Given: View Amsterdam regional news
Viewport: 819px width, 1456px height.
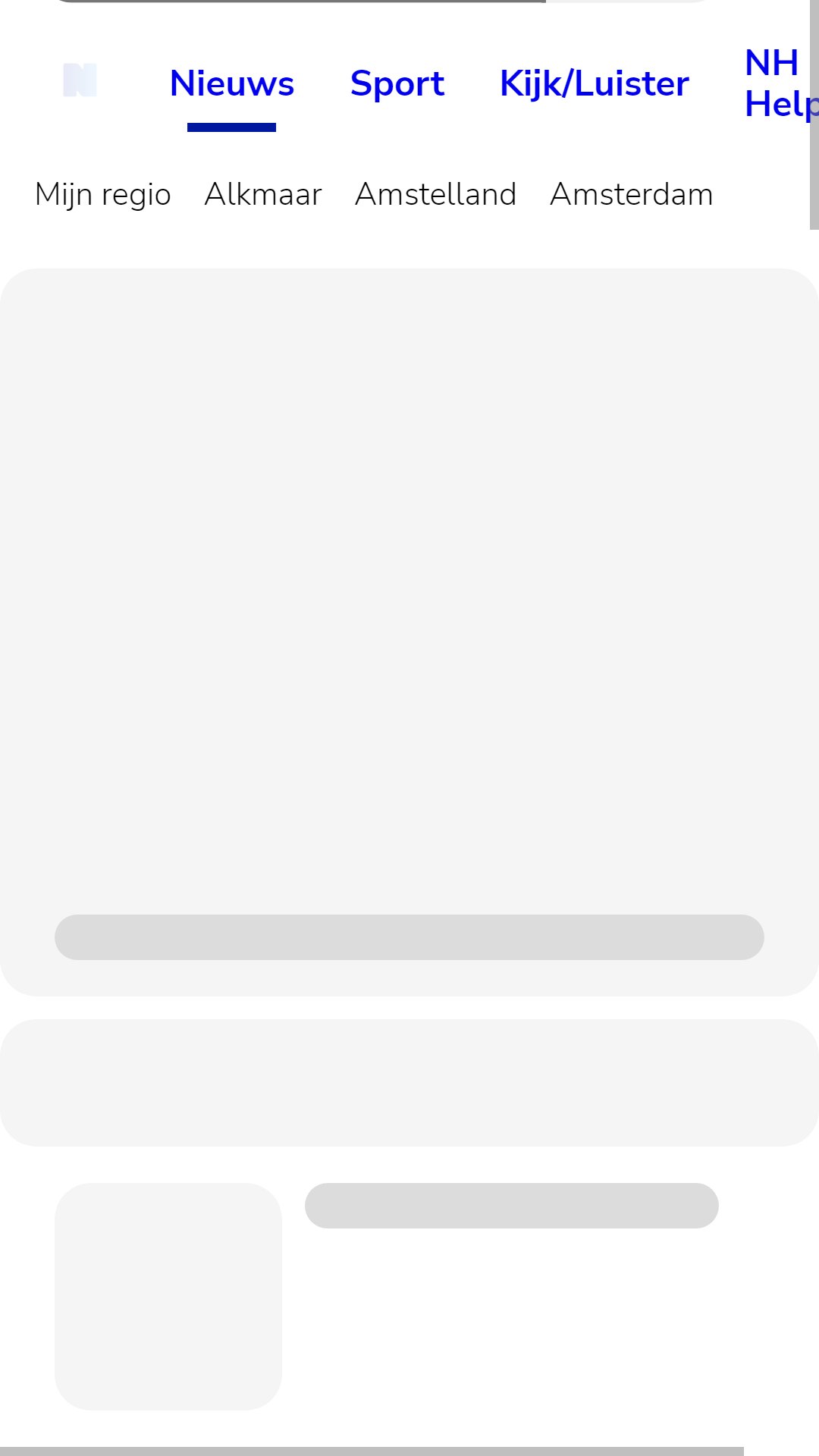Looking at the screenshot, I should (632, 194).
